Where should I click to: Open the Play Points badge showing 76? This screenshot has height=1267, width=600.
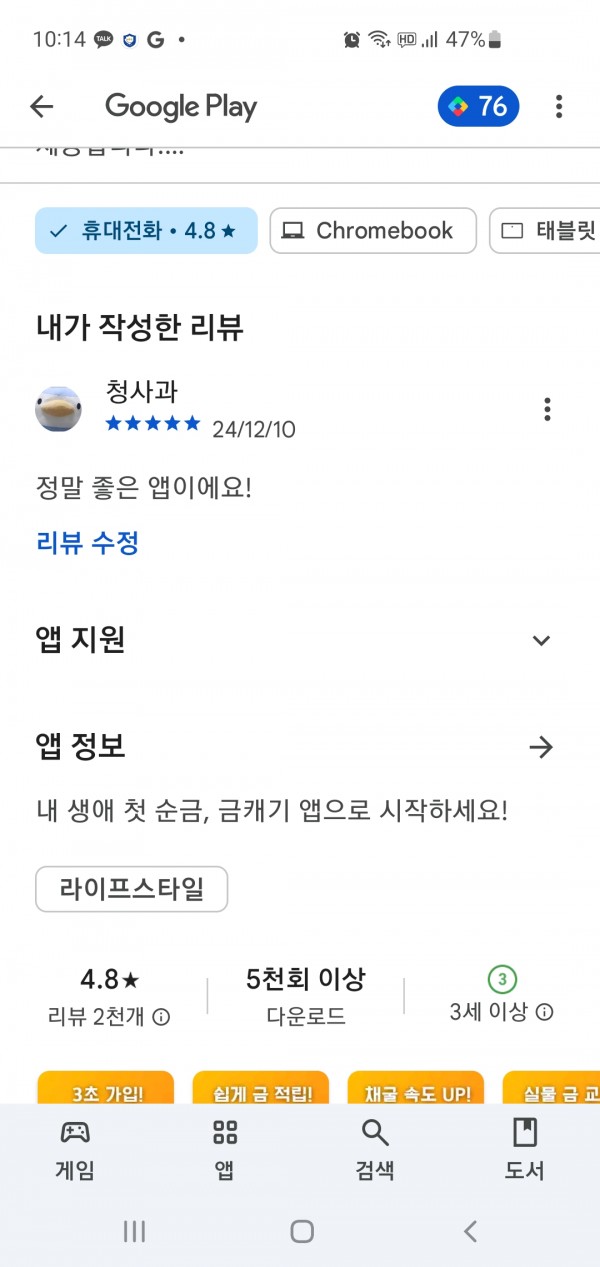click(x=478, y=106)
